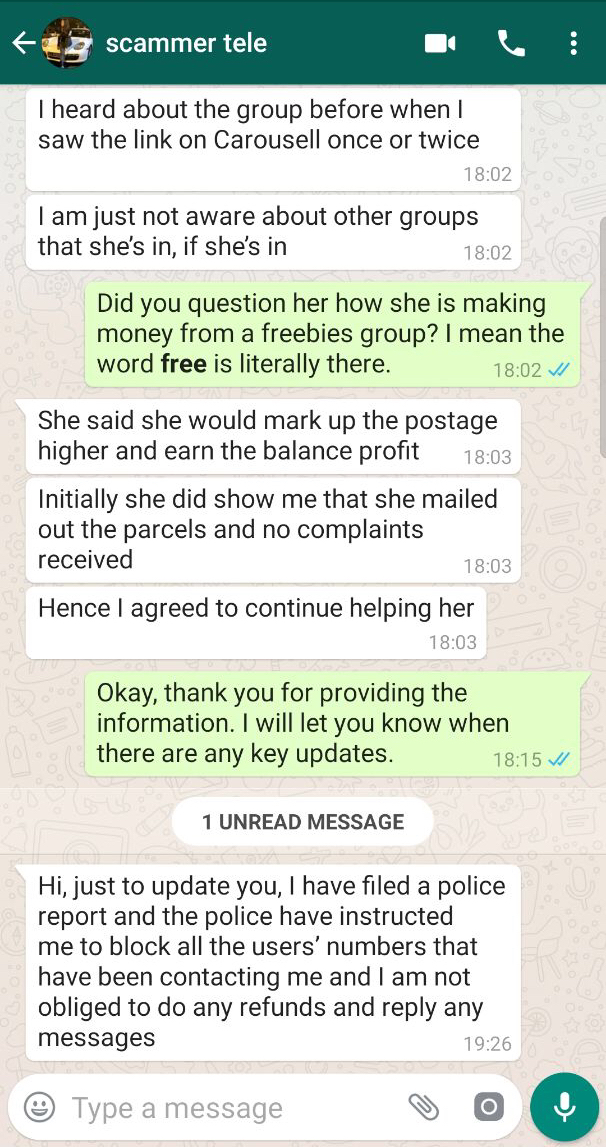Start a video call
The image size is (606, 1147).
pos(441,44)
